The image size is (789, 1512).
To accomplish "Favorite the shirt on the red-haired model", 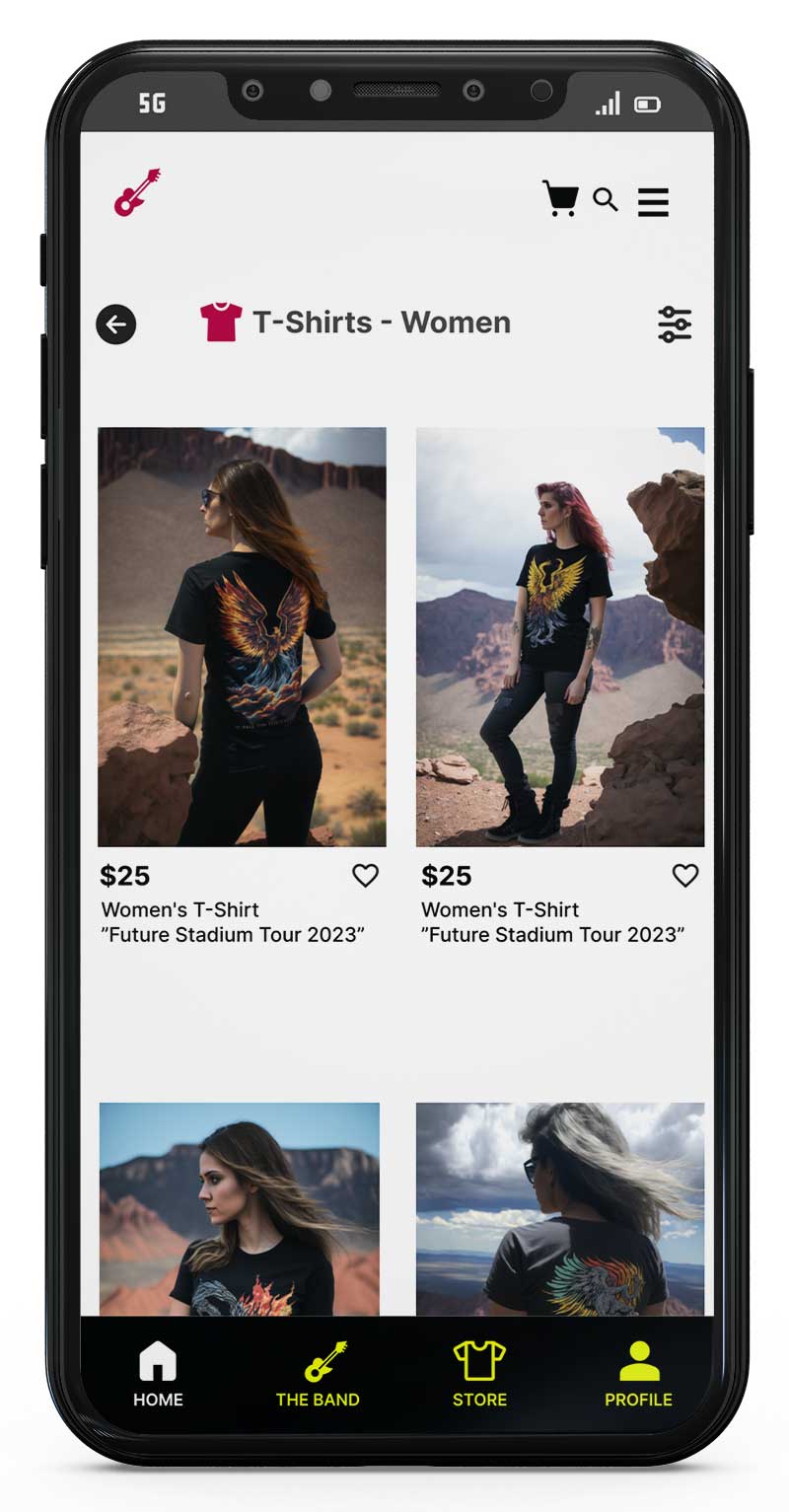I will 685,875.
